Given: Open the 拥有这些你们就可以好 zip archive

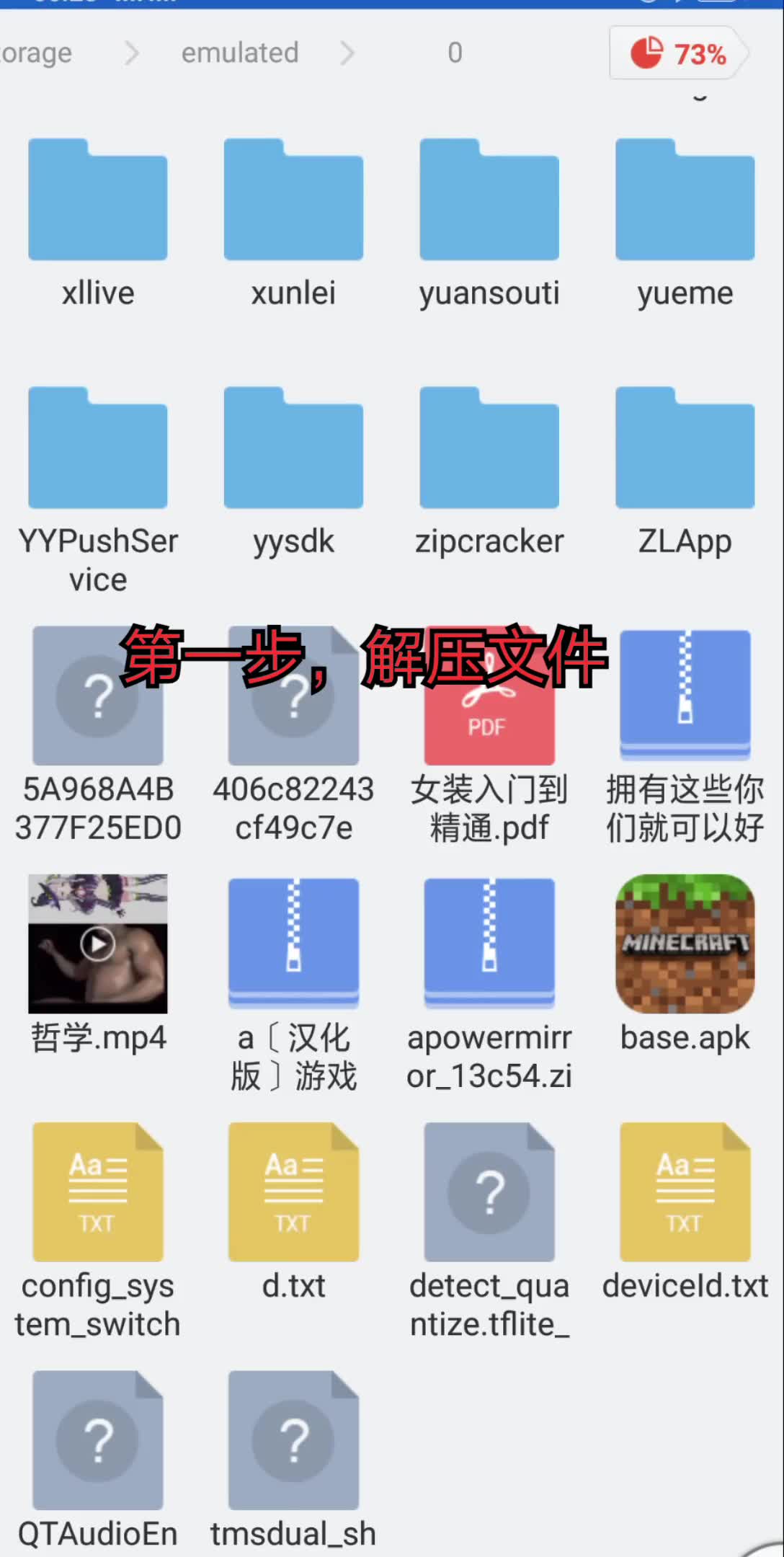Looking at the screenshot, I should (x=685, y=696).
